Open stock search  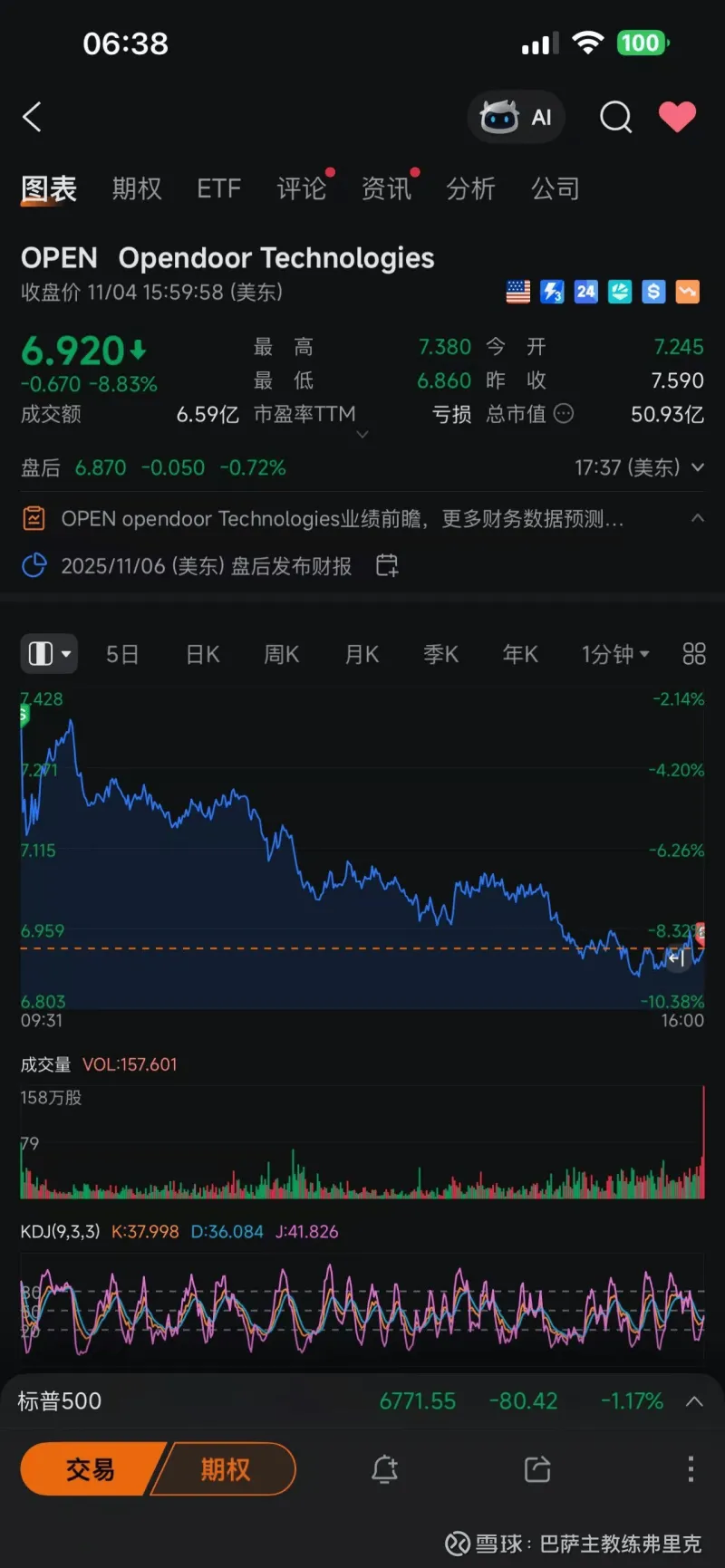pyautogui.click(x=615, y=117)
